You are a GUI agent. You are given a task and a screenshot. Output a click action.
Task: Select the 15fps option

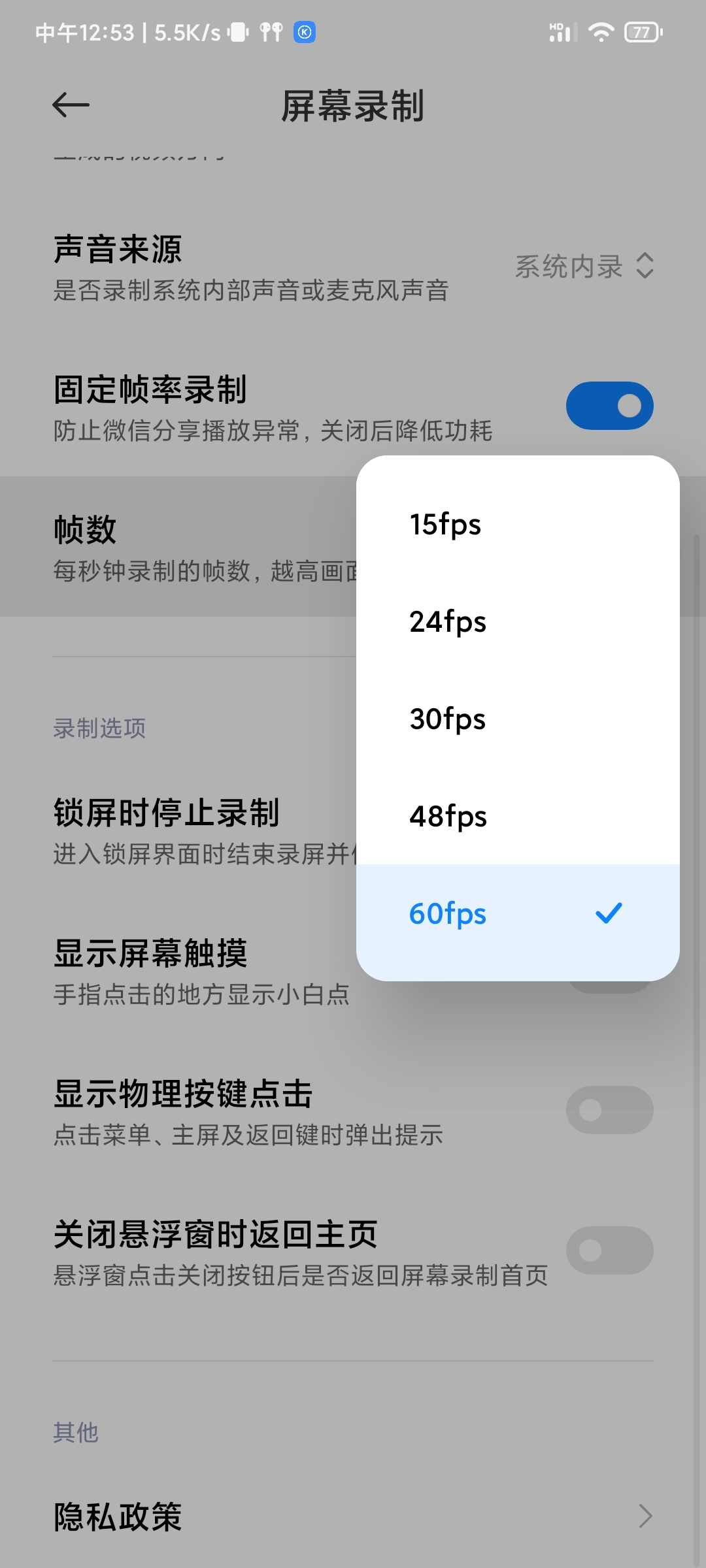point(518,524)
